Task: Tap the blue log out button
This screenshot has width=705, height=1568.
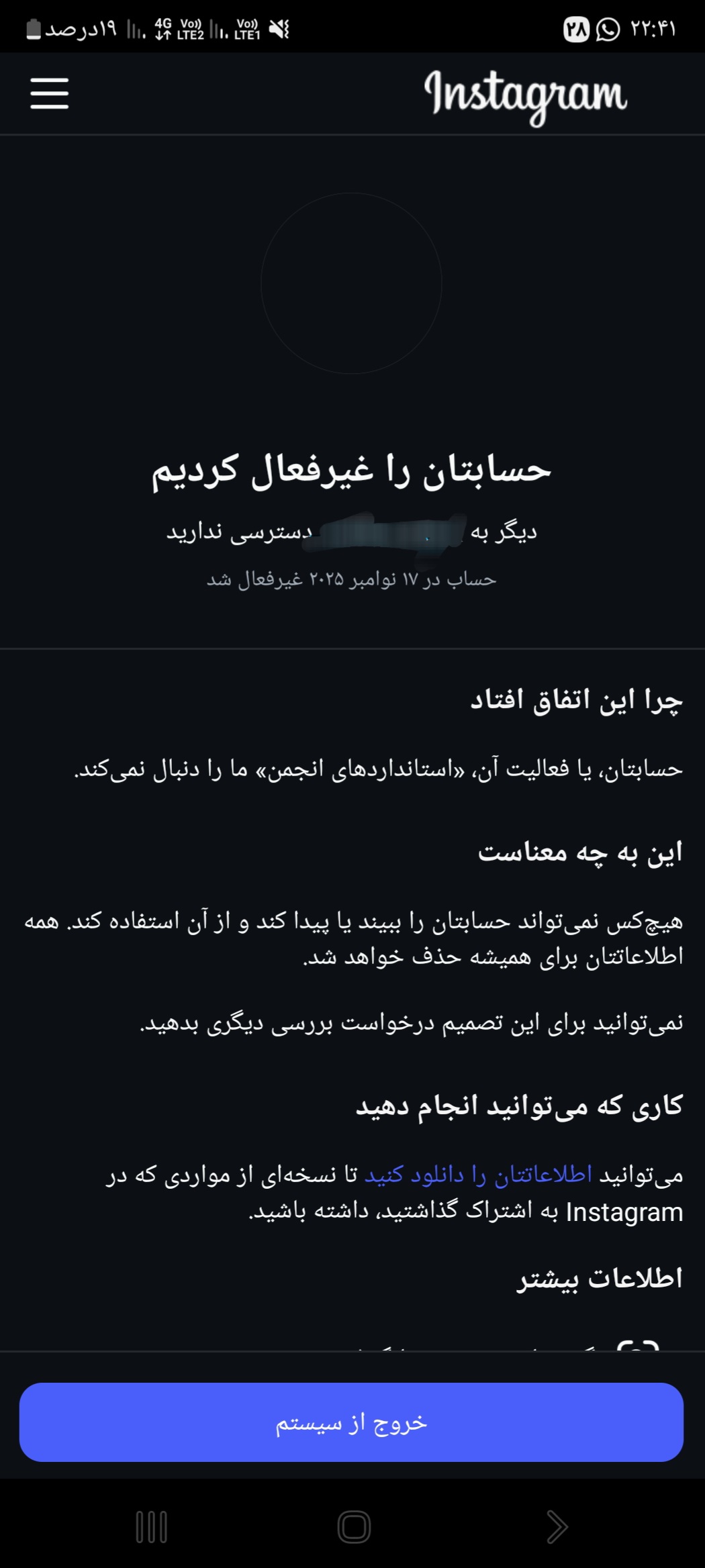Action: point(351,1422)
